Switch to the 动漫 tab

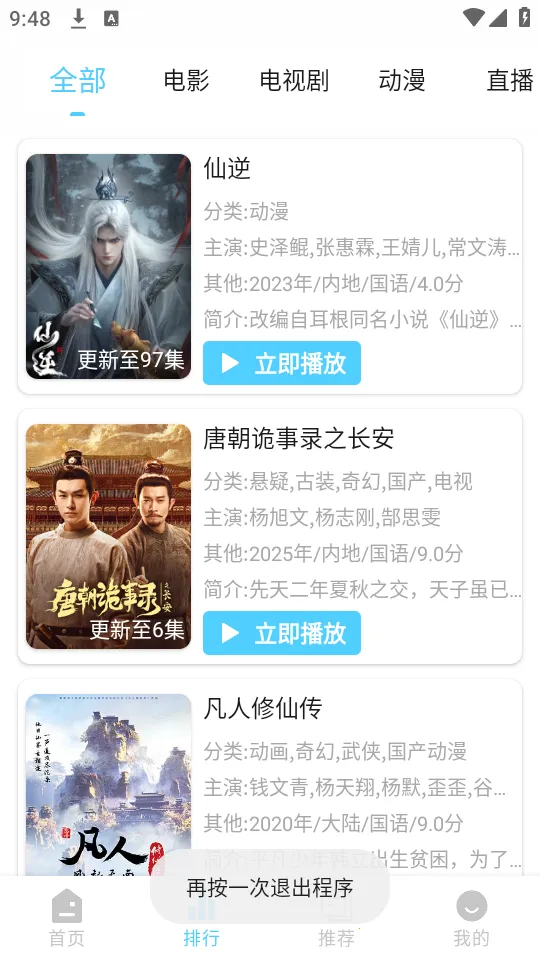click(x=402, y=81)
